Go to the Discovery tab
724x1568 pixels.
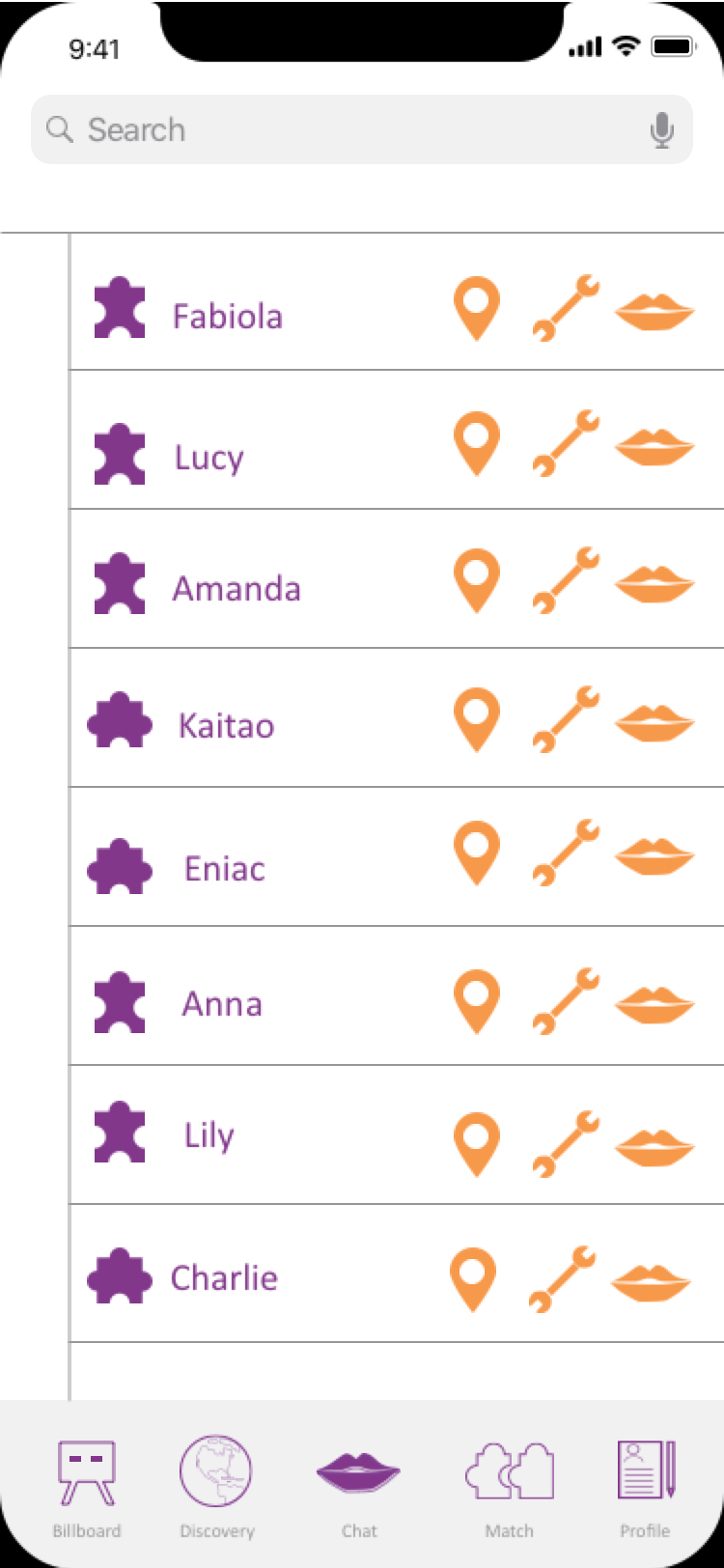(x=216, y=1488)
